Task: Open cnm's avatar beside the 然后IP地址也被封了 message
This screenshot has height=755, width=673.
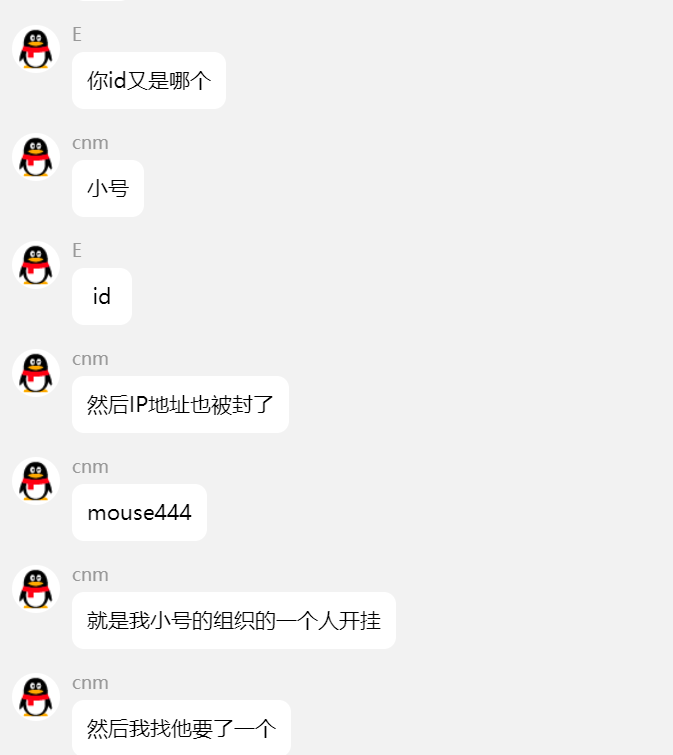Action: point(36,373)
